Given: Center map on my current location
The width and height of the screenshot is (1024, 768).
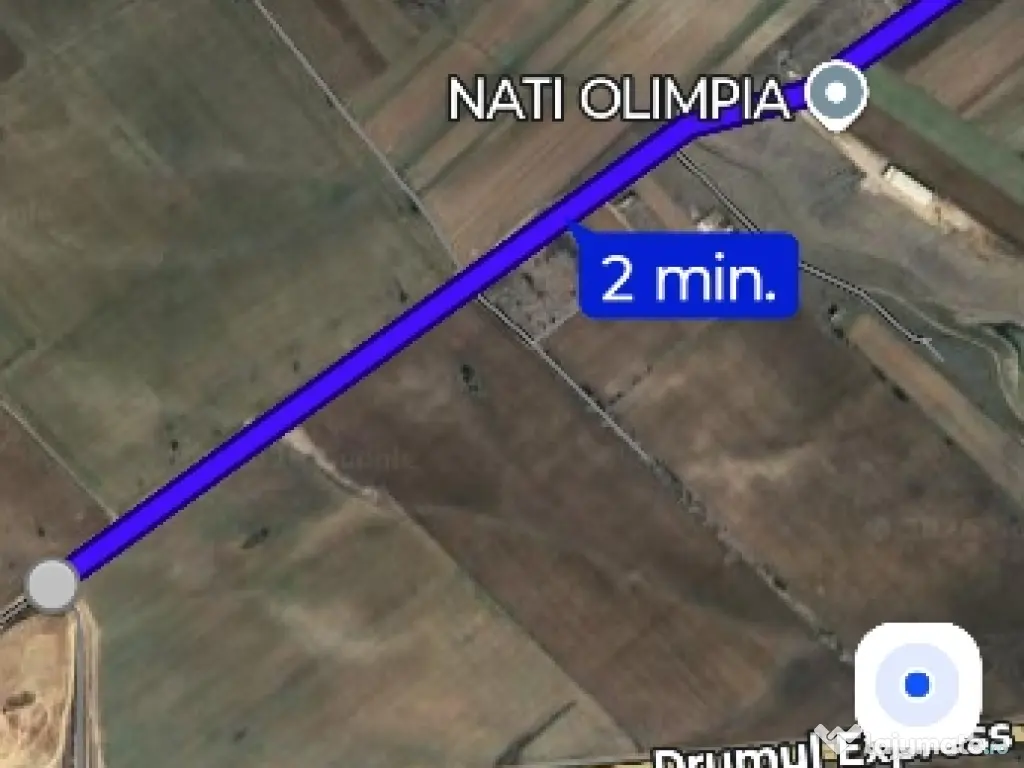Looking at the screenshot, I should [917, 685].
